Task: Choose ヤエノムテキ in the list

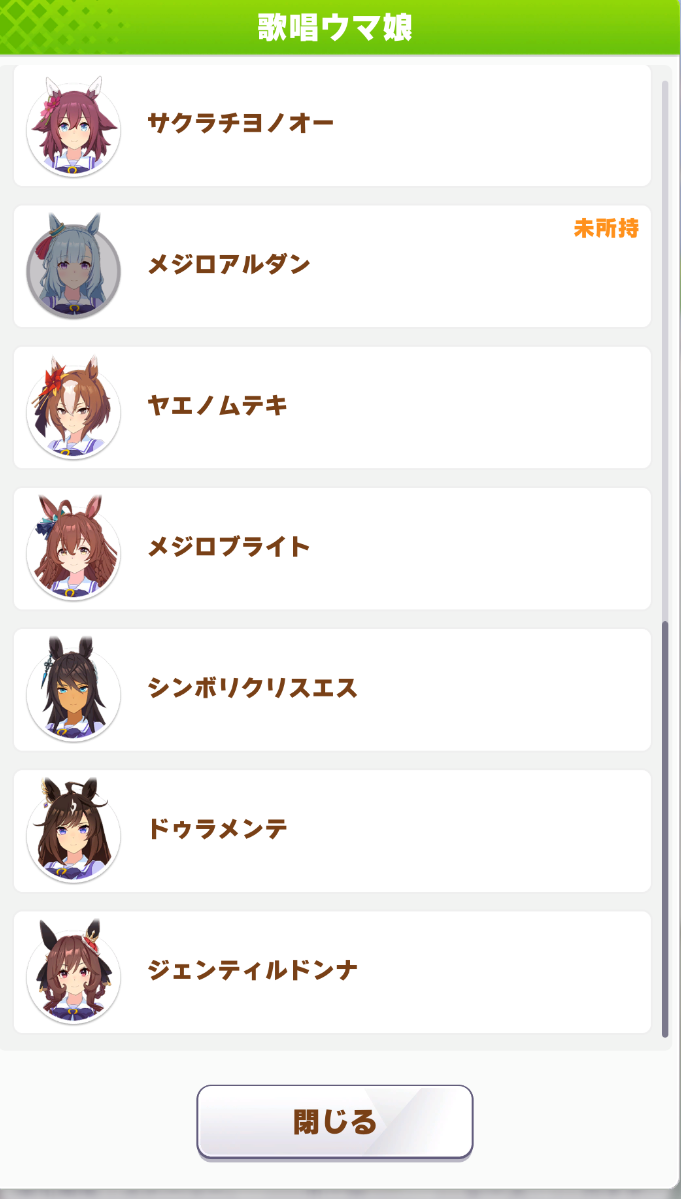Action: click(x=332, y=407)
